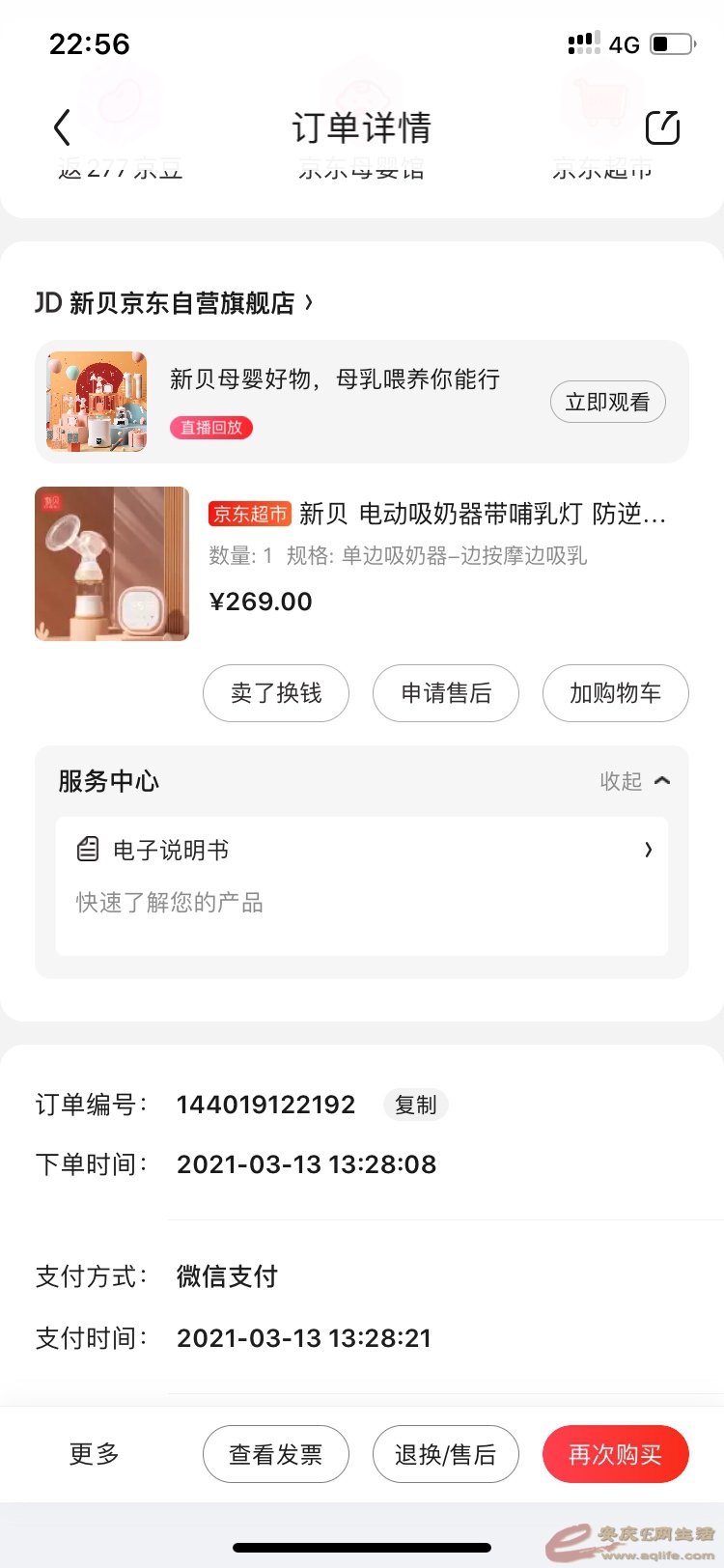The width and height of the screenshot is (724, 1568).
Task: Open the 新贝 electric breast pump product
Action: tap(436, 514)
